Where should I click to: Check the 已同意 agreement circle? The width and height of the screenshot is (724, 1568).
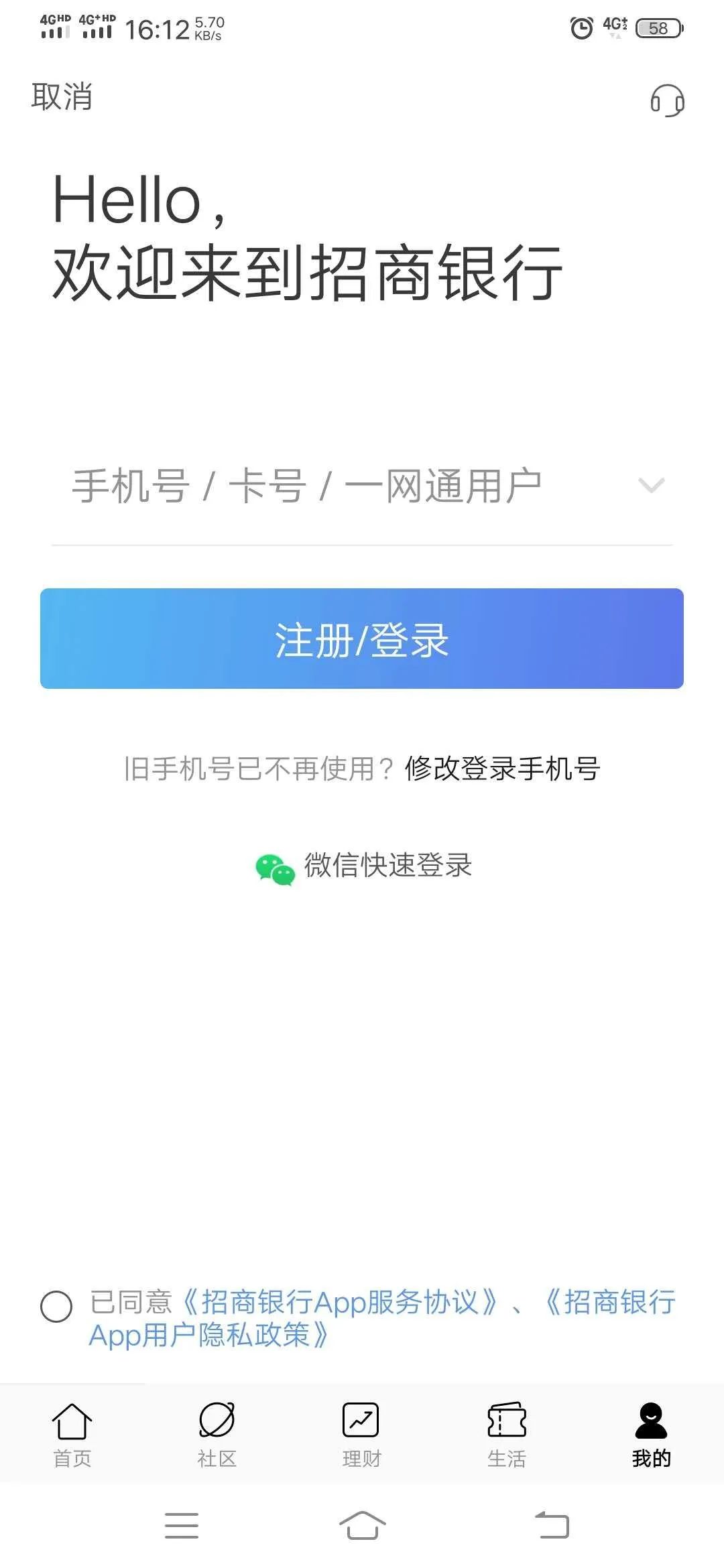[56, 1306]
